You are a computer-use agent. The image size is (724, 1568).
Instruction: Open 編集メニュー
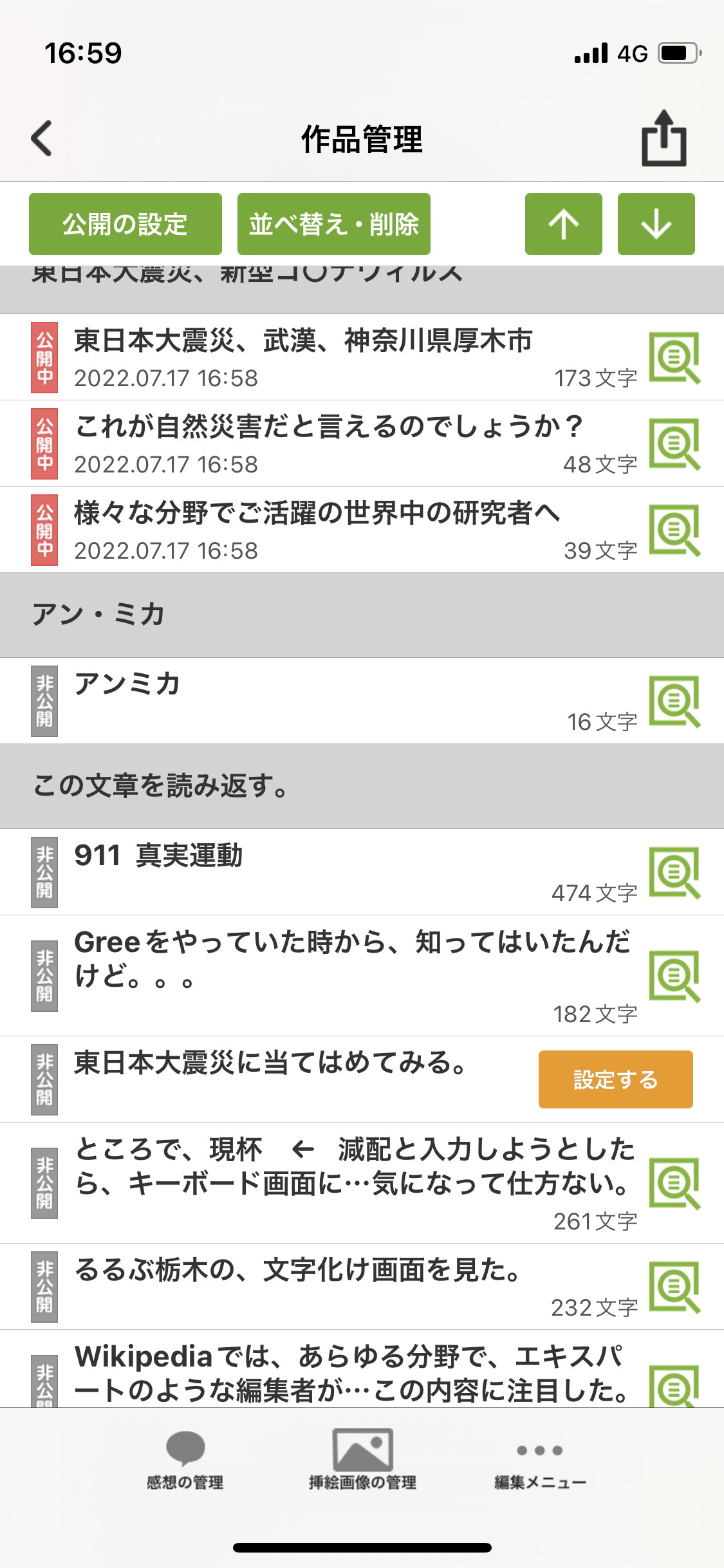tap(540, 1461)
